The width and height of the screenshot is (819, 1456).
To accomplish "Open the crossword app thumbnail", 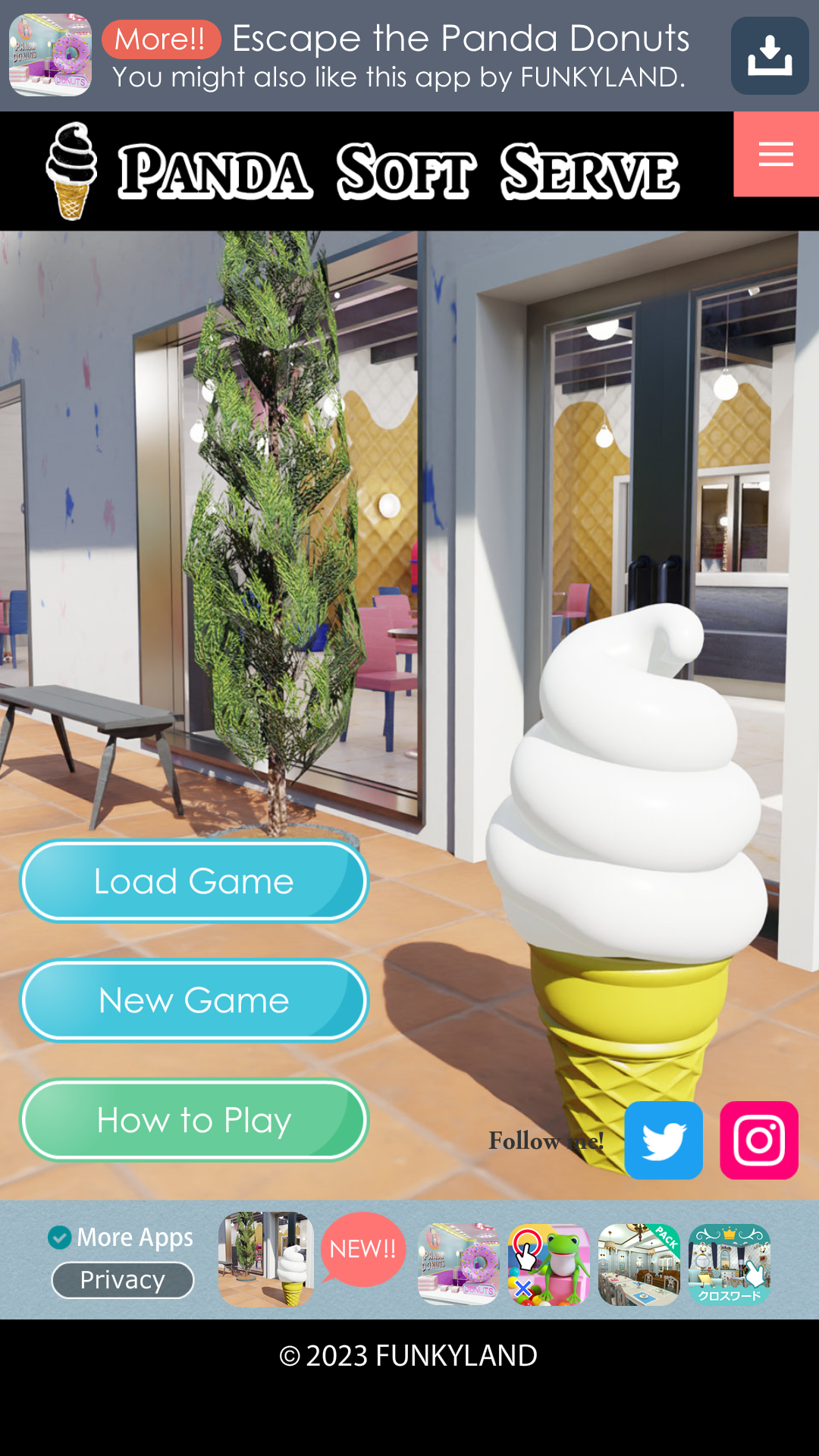I will 730,1264.
